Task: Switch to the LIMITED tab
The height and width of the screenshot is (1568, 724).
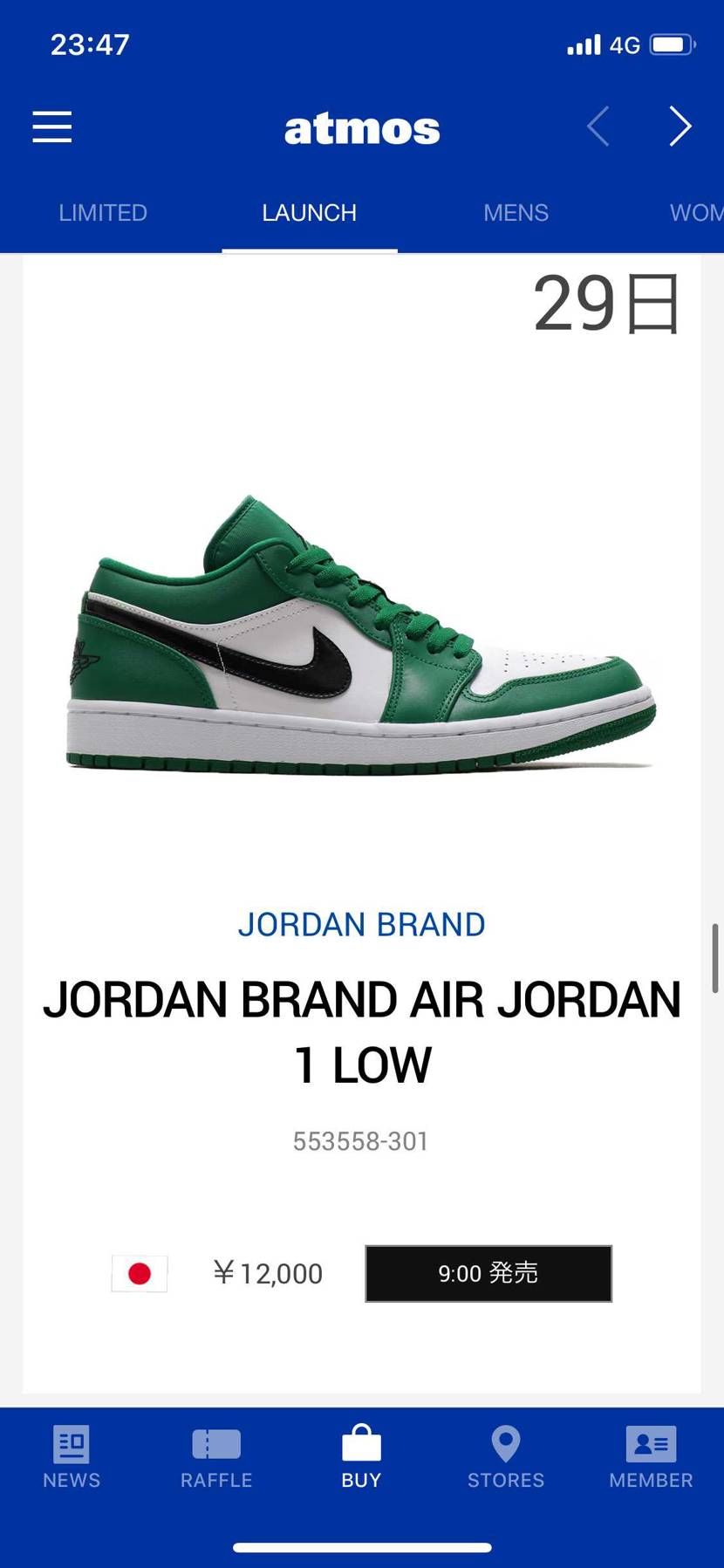Action: [103, 213]
